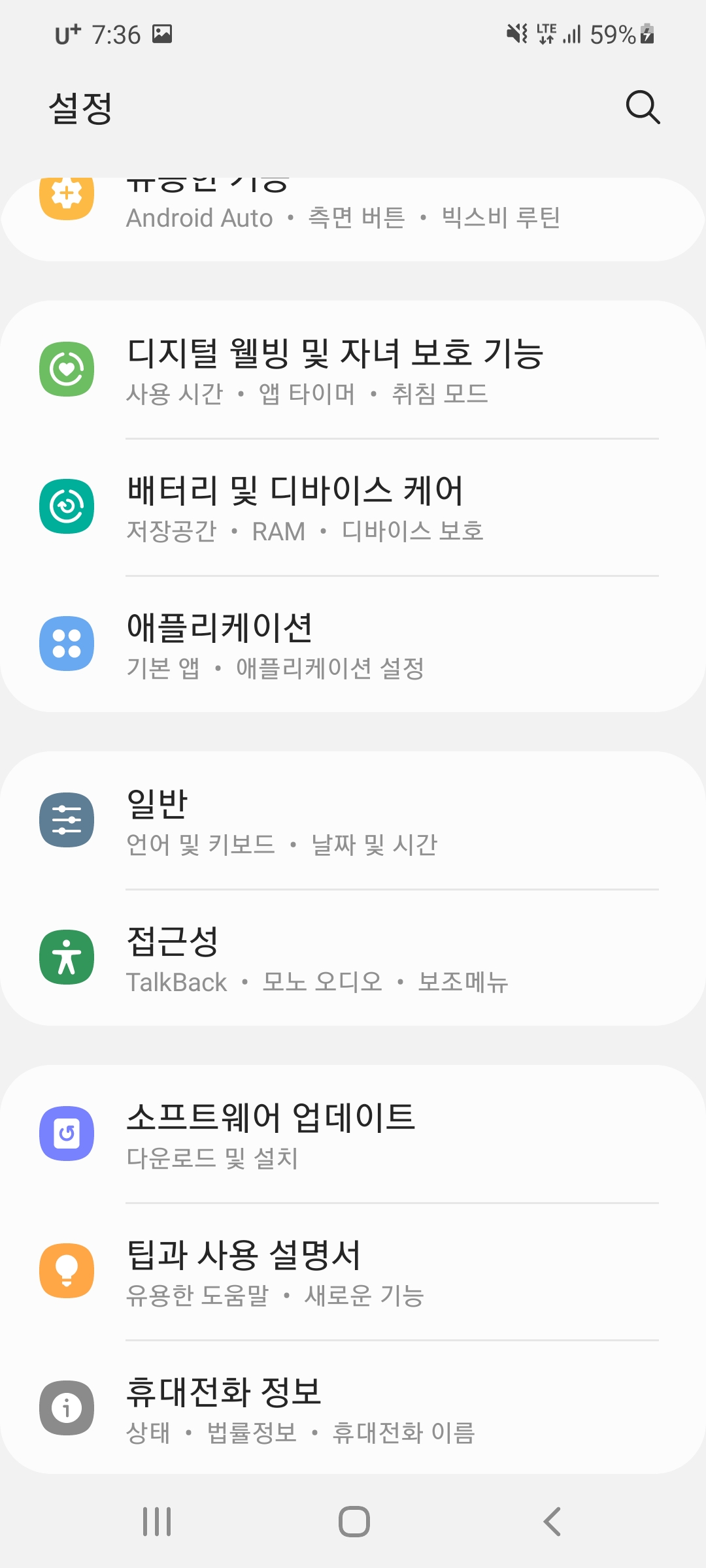The image size is (706, 1568).
Task: Open 일반 settings
Action: pyautogui.click(x=353, y=821)
